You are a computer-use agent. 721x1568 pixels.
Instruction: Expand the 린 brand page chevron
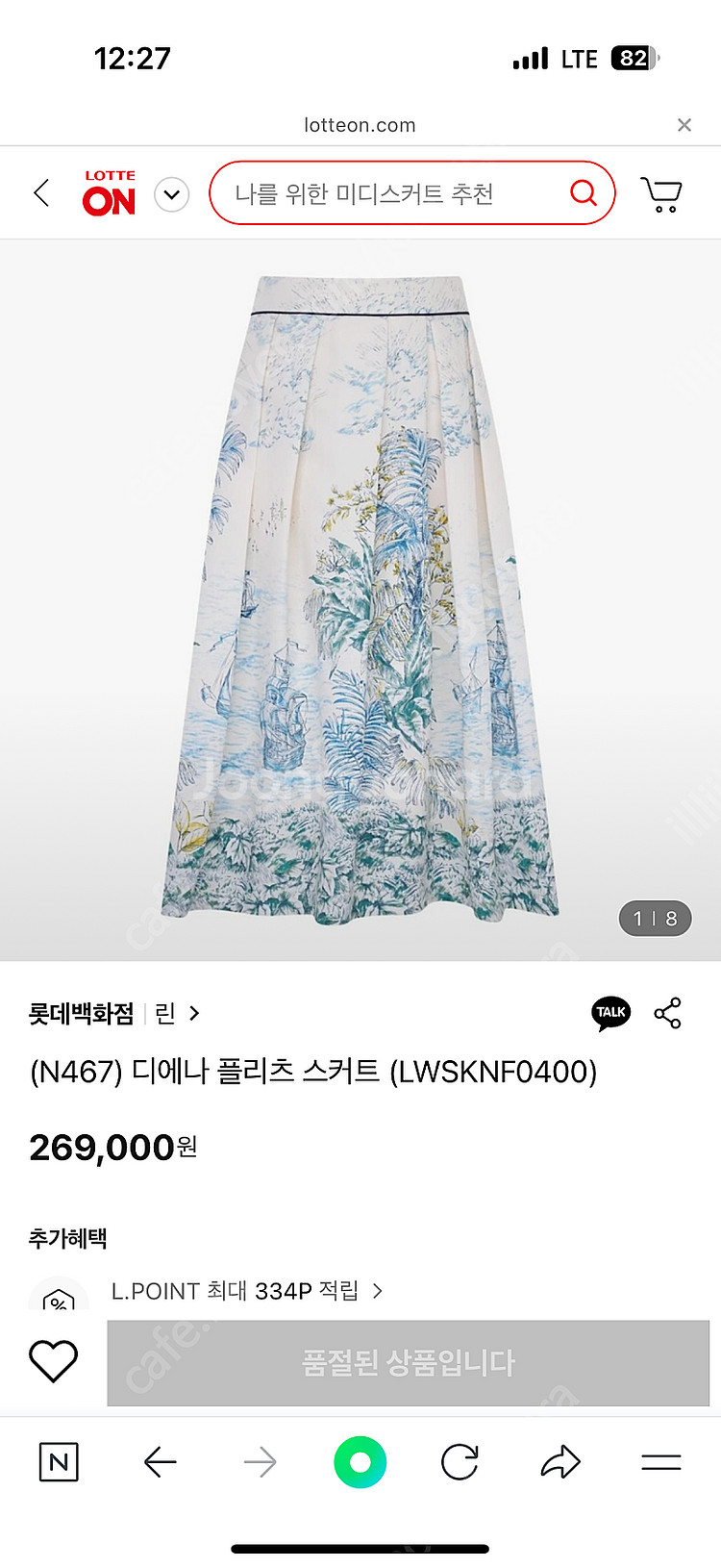[194, 1014]
